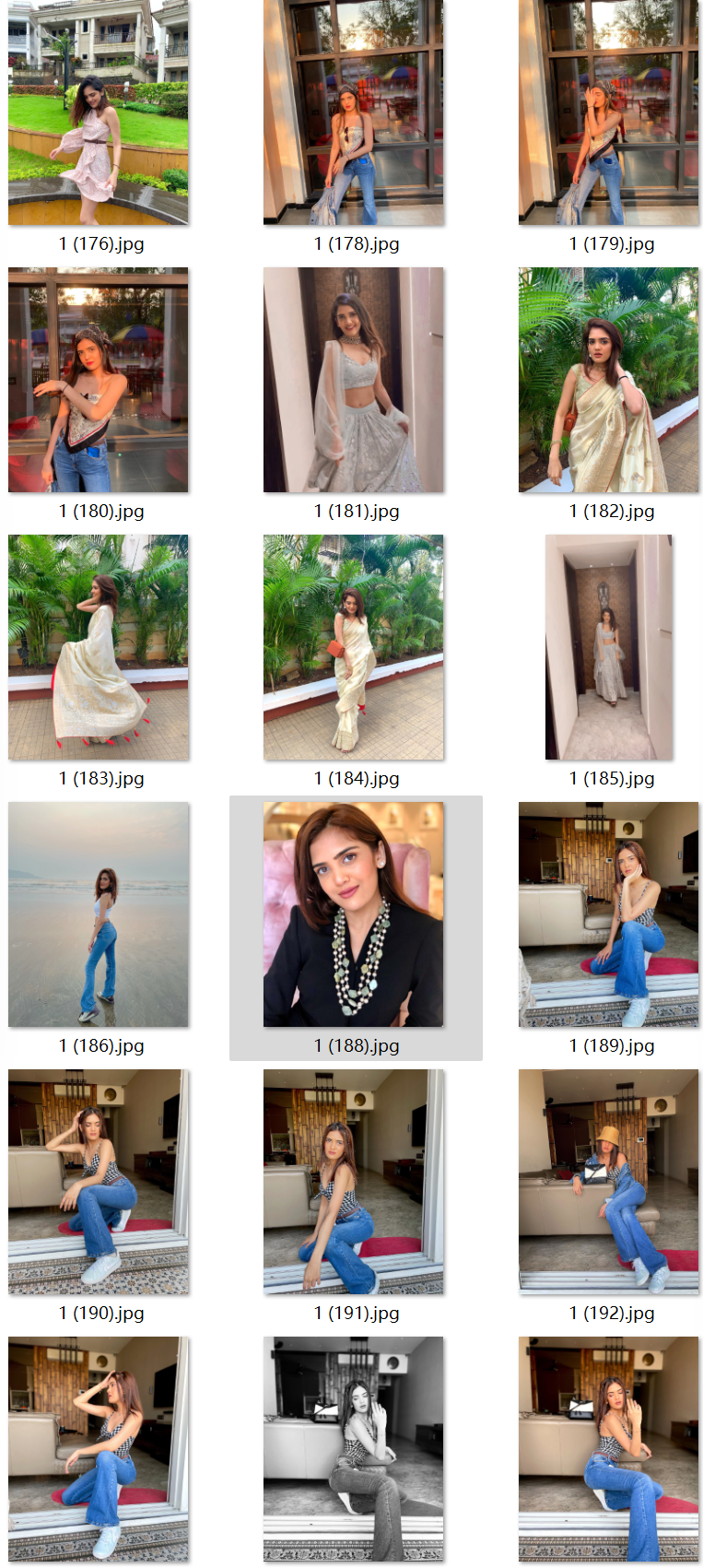The image size is (703, 1568).
Task: Open photo 1 (180).jpg
Action: click(x=99, y=380)
